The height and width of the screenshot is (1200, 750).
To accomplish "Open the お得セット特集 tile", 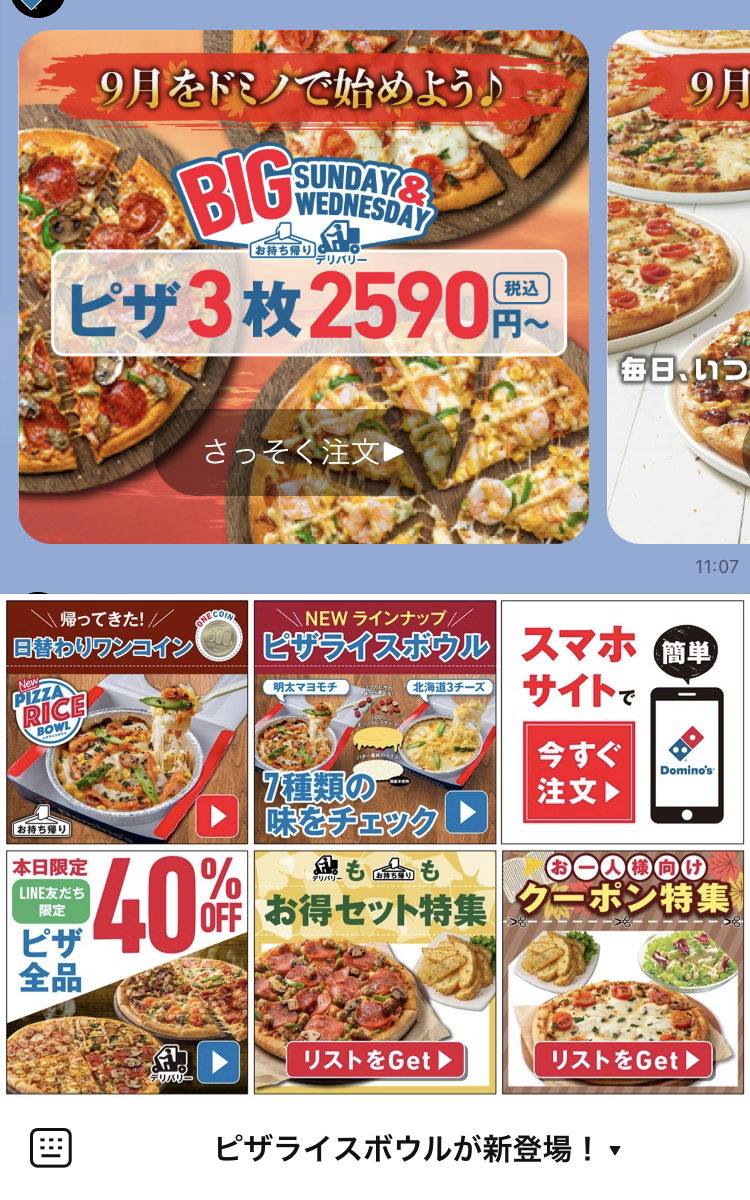I will [x=375, y=972].
